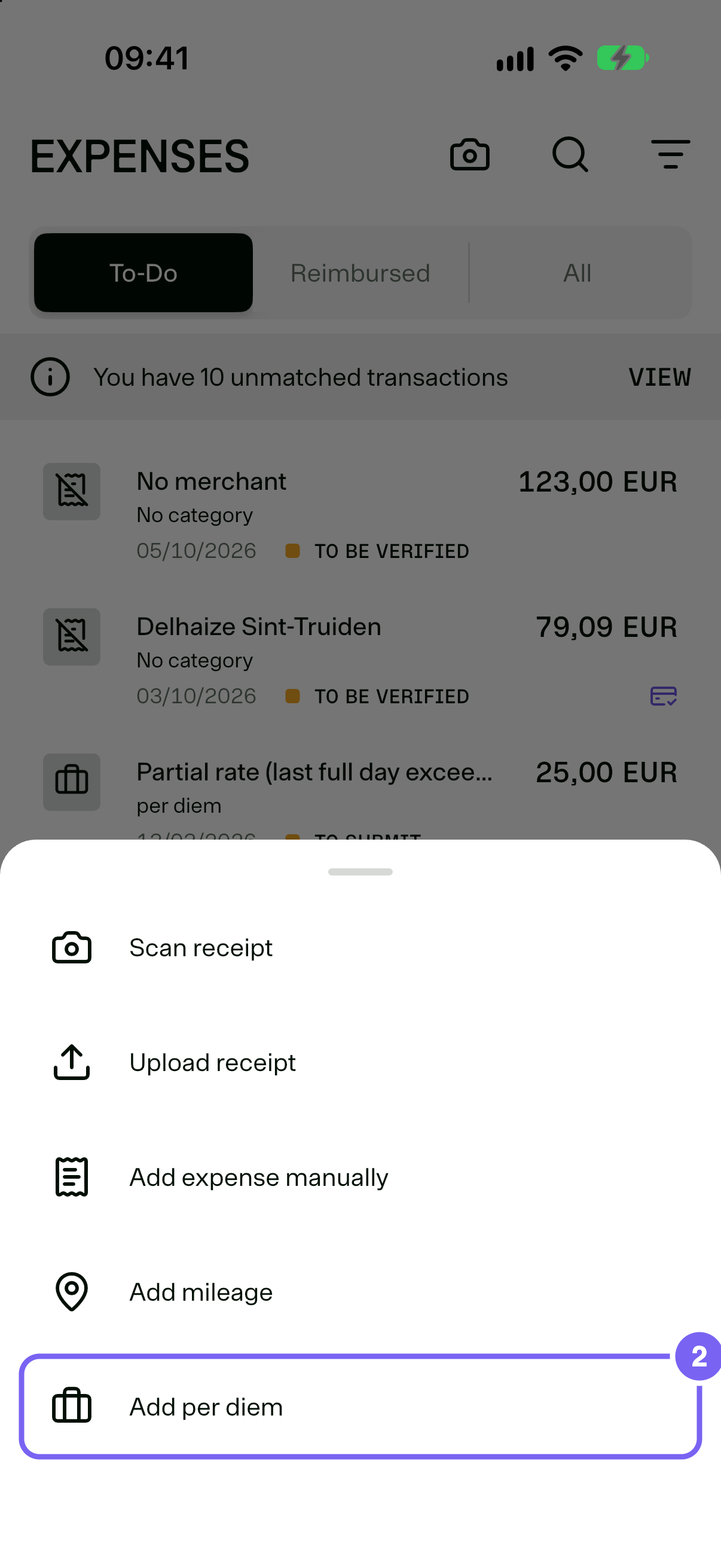Open the camera icon in header

[470, 155]
